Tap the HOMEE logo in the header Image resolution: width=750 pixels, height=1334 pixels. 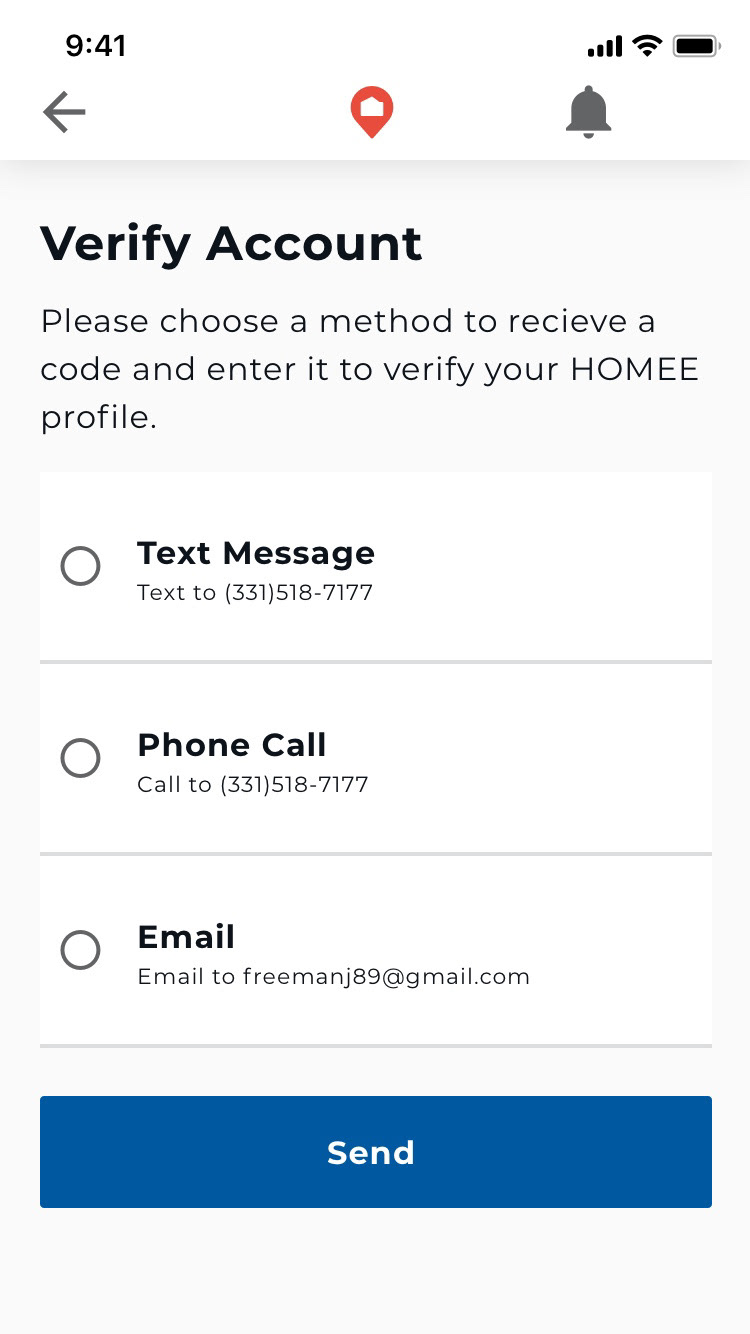(371, 112)
